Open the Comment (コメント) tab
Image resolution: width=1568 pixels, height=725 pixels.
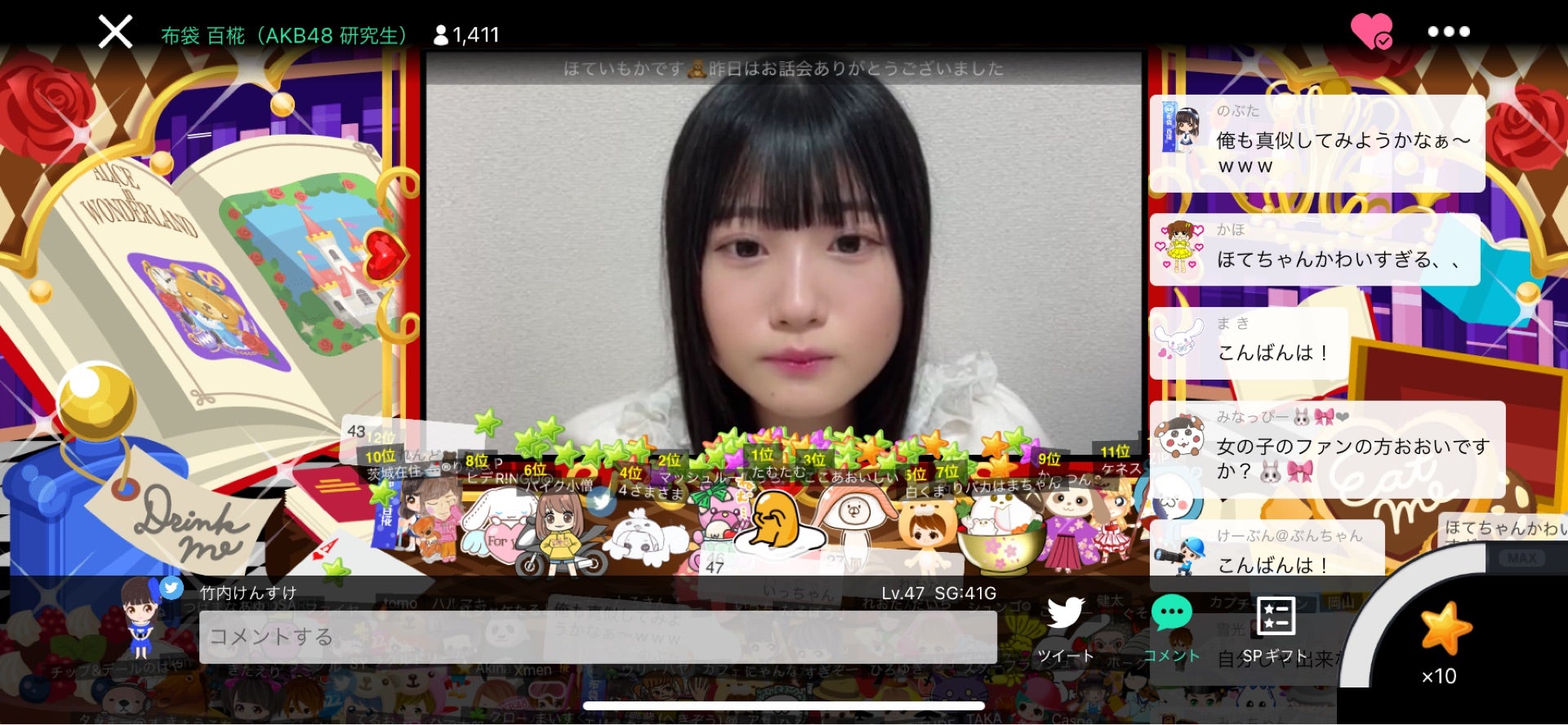pyautogui.click(x=1171, y=629)
